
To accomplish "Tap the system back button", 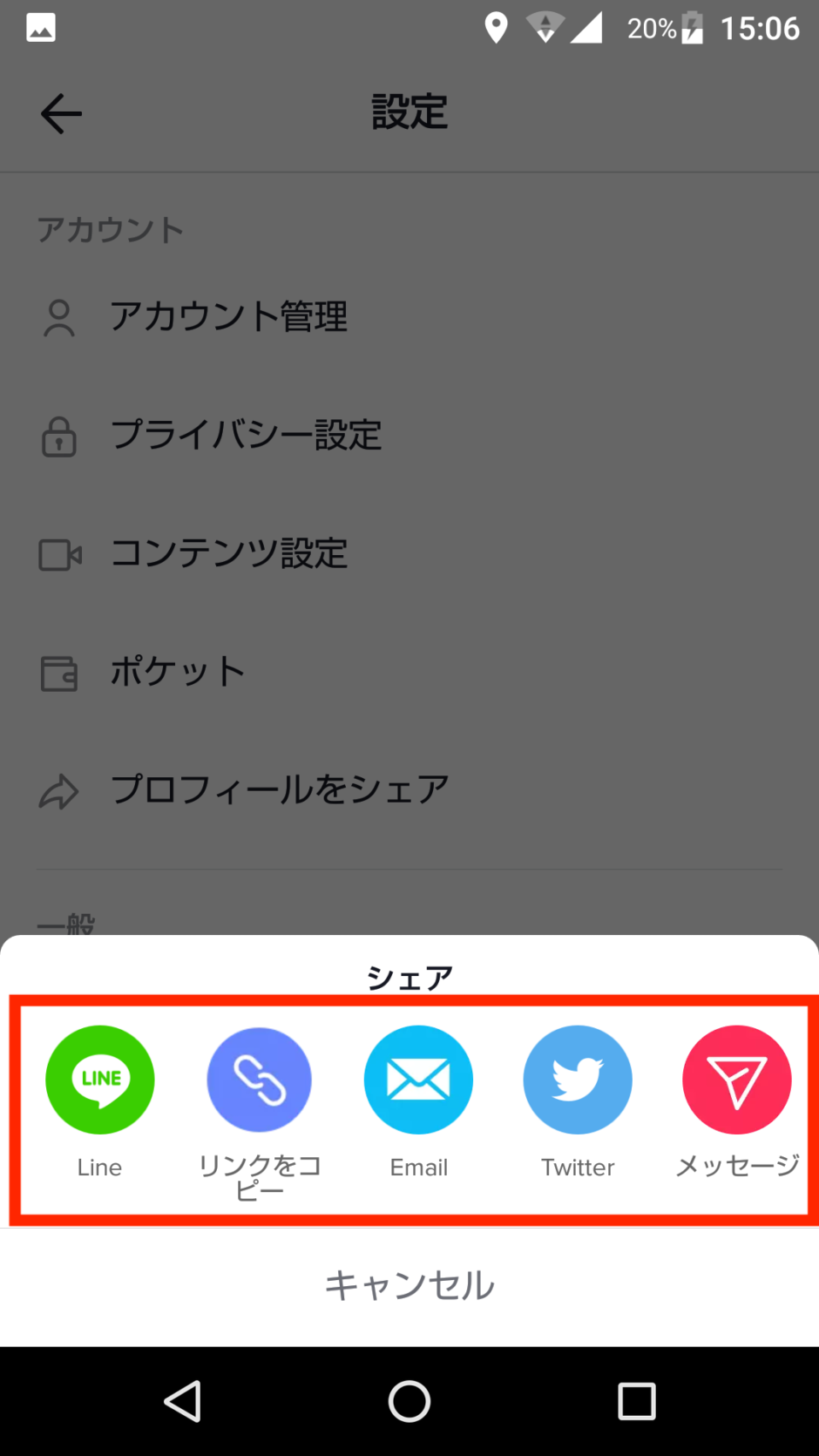I will coord(183,1401).
